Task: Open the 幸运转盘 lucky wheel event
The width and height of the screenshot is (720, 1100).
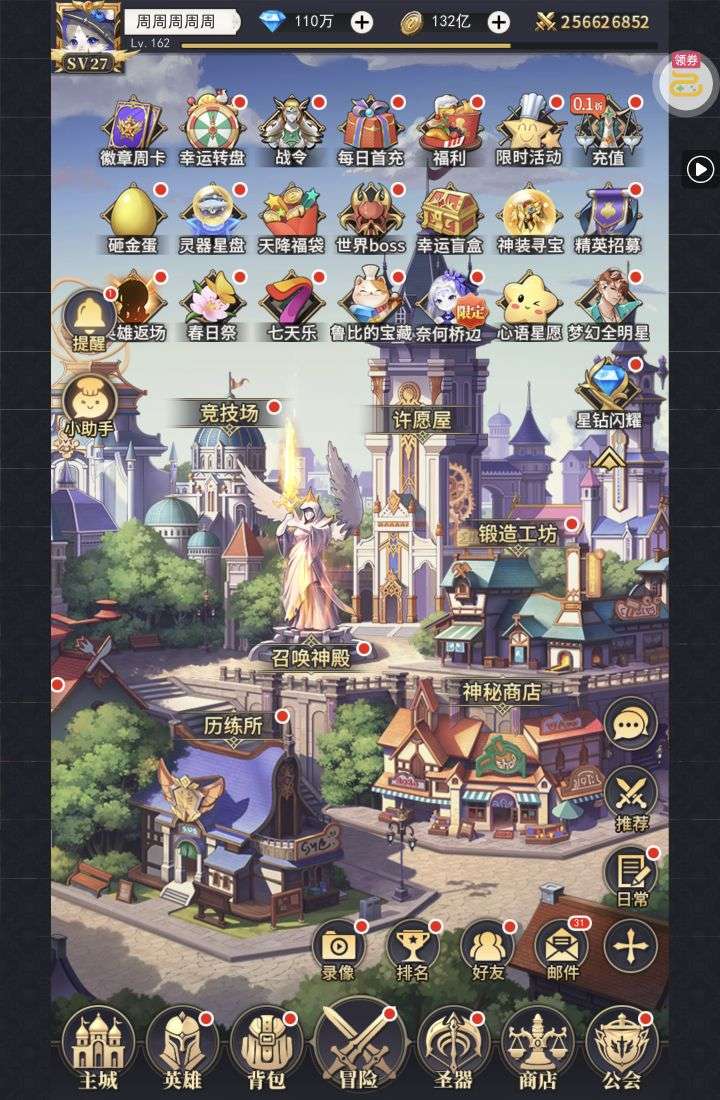Action: pos(212,128)
